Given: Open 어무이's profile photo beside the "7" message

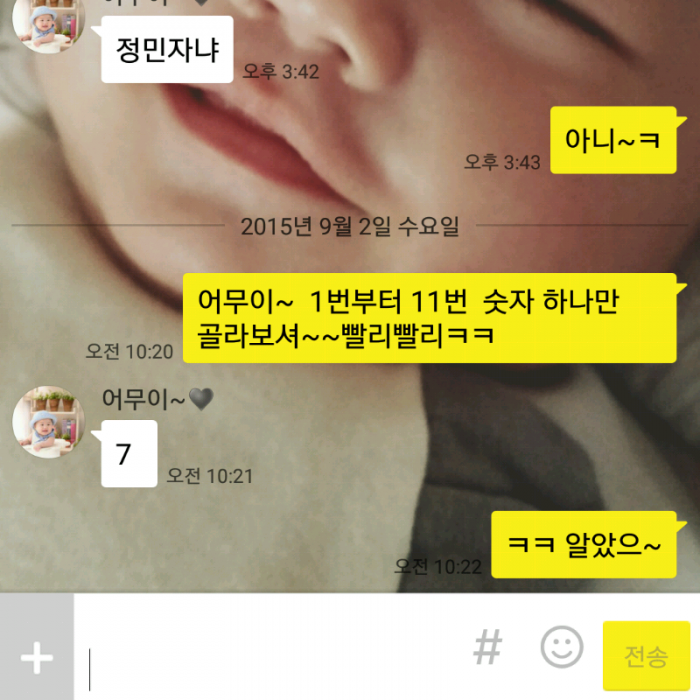Looking at the screenshot, I should tap(48, 421).
